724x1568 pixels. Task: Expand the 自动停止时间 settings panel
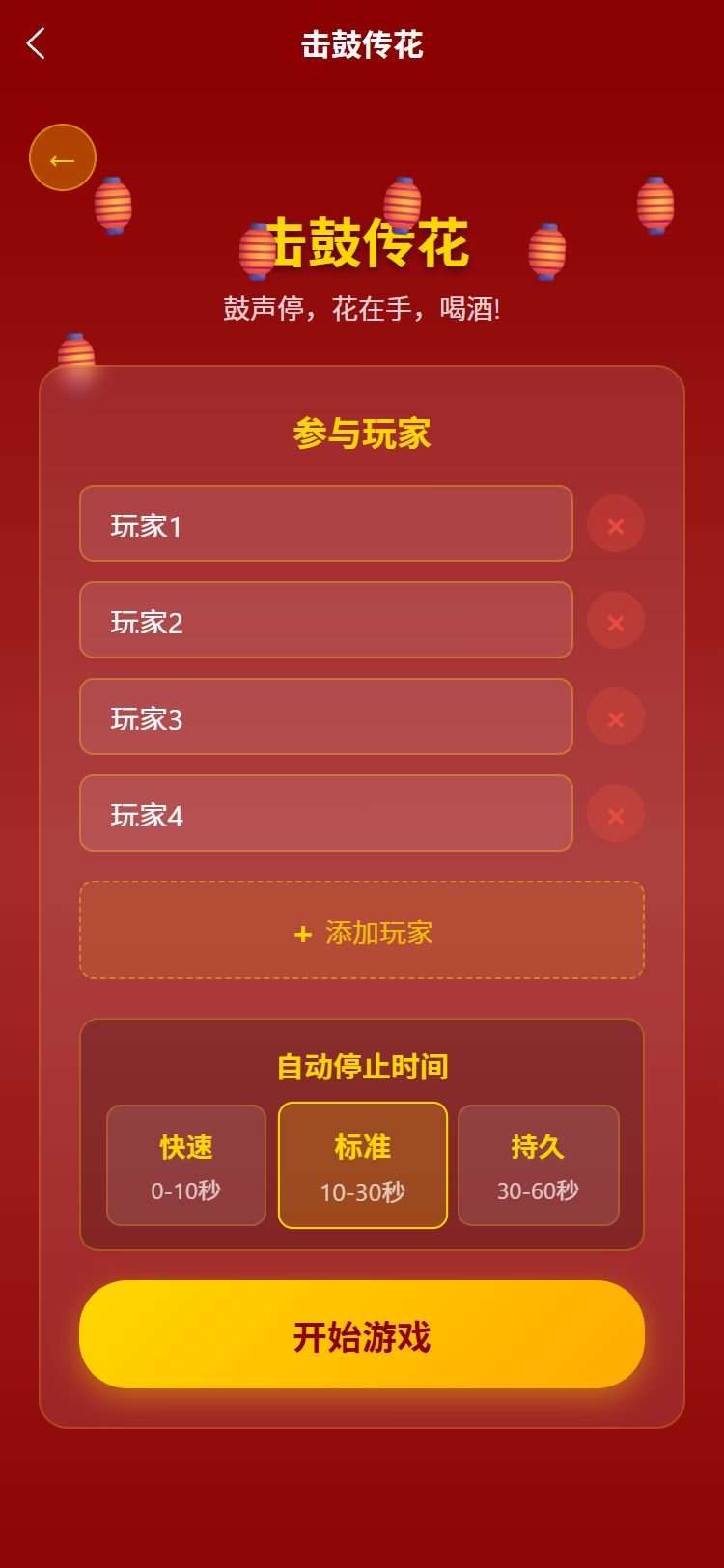[362, 1066]
